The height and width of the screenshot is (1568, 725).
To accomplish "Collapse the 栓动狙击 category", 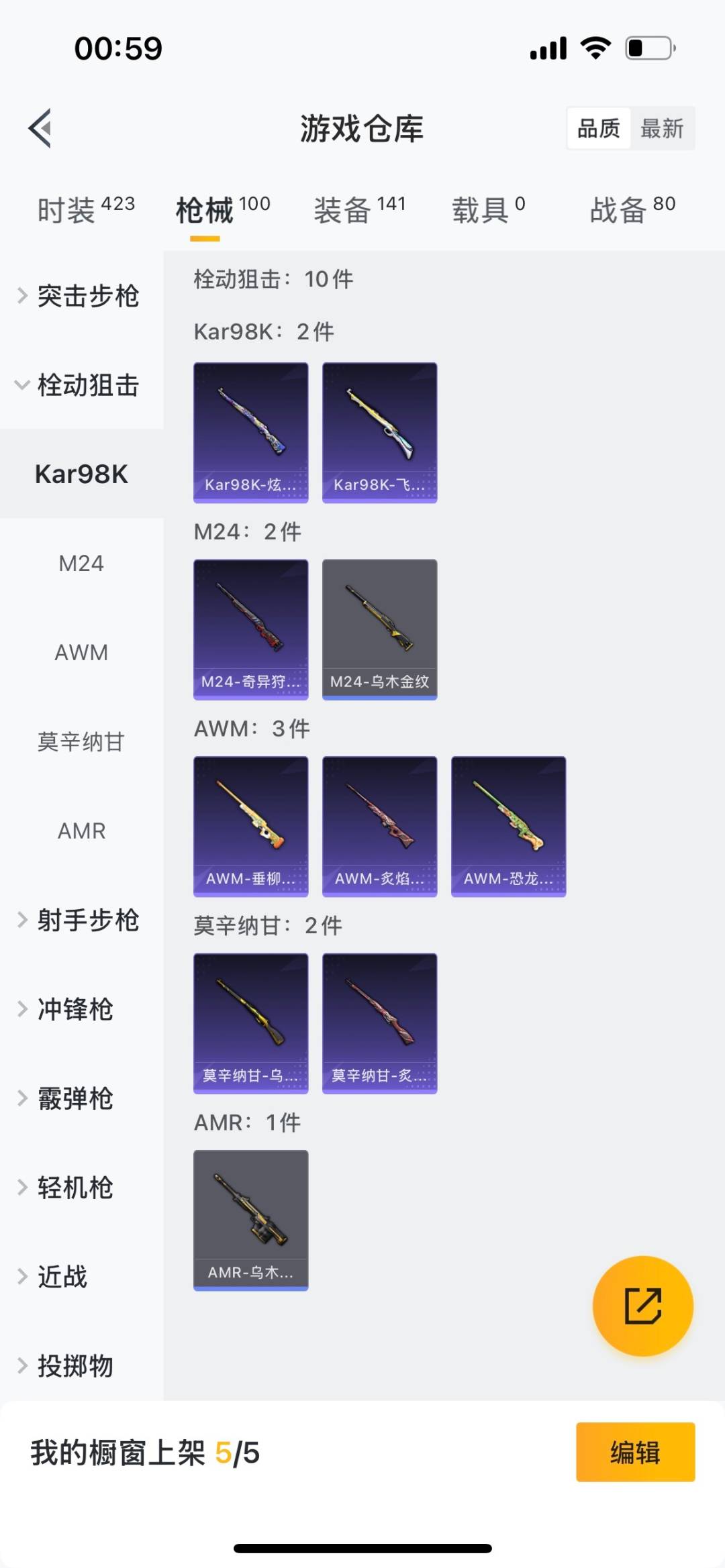I will pyautogui.click(x=81, y=385).
